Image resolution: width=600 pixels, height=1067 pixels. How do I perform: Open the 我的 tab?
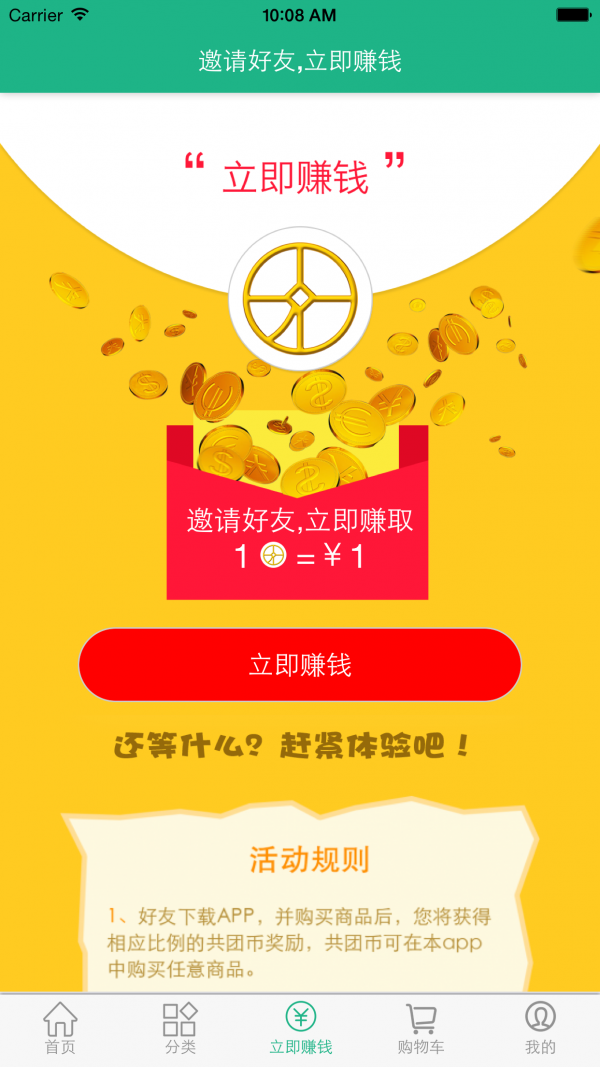tap(540, 1029)
